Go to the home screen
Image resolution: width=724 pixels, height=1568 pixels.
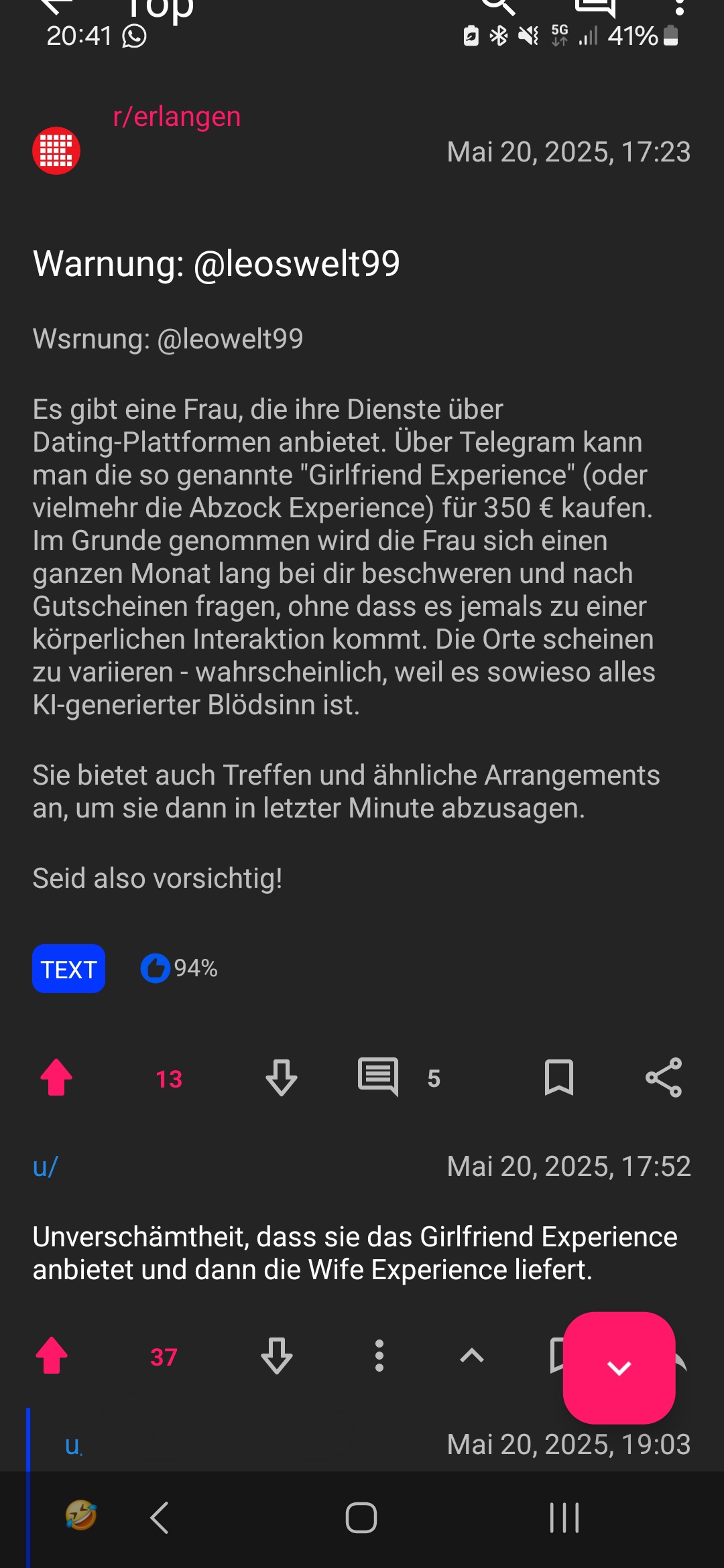tap(361, 1518)
